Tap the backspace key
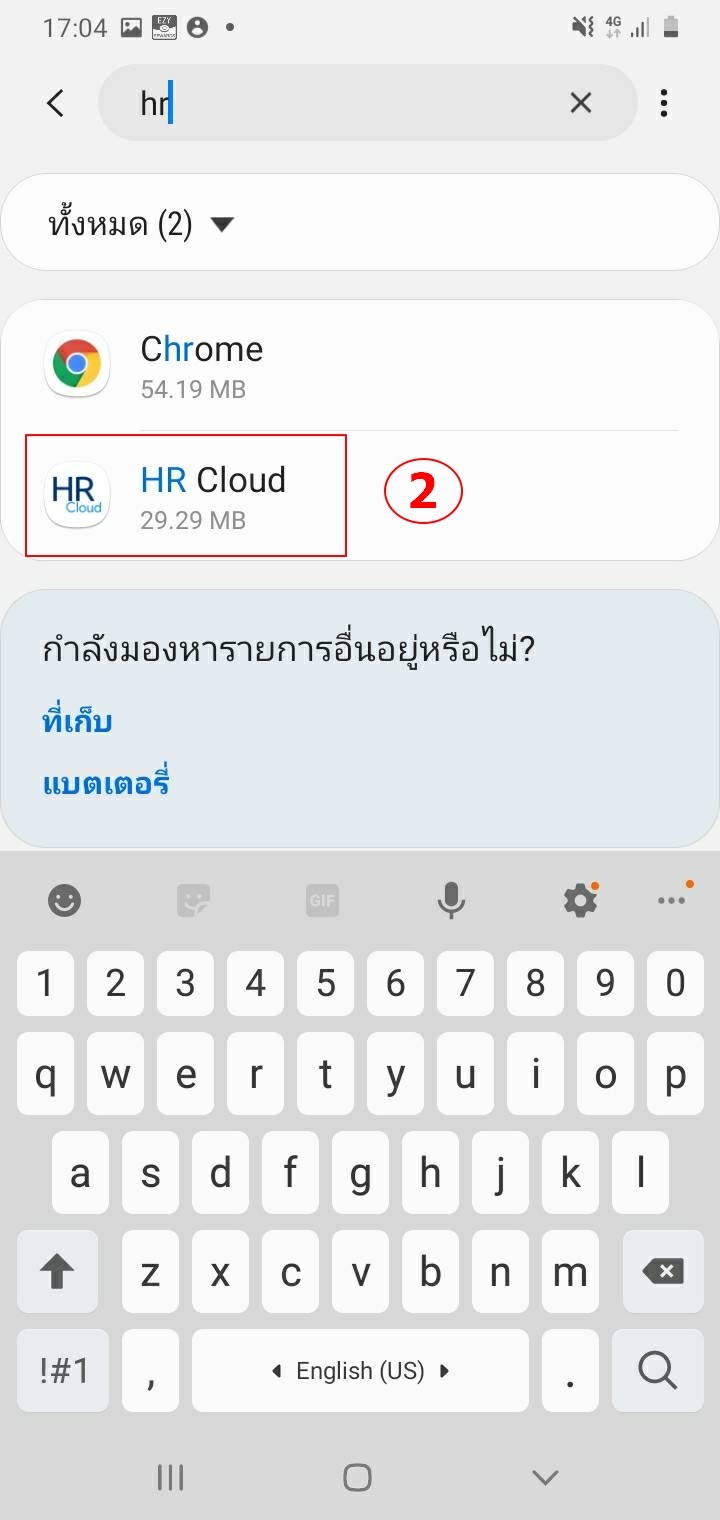720x1520 pixels. point(661,1272)
